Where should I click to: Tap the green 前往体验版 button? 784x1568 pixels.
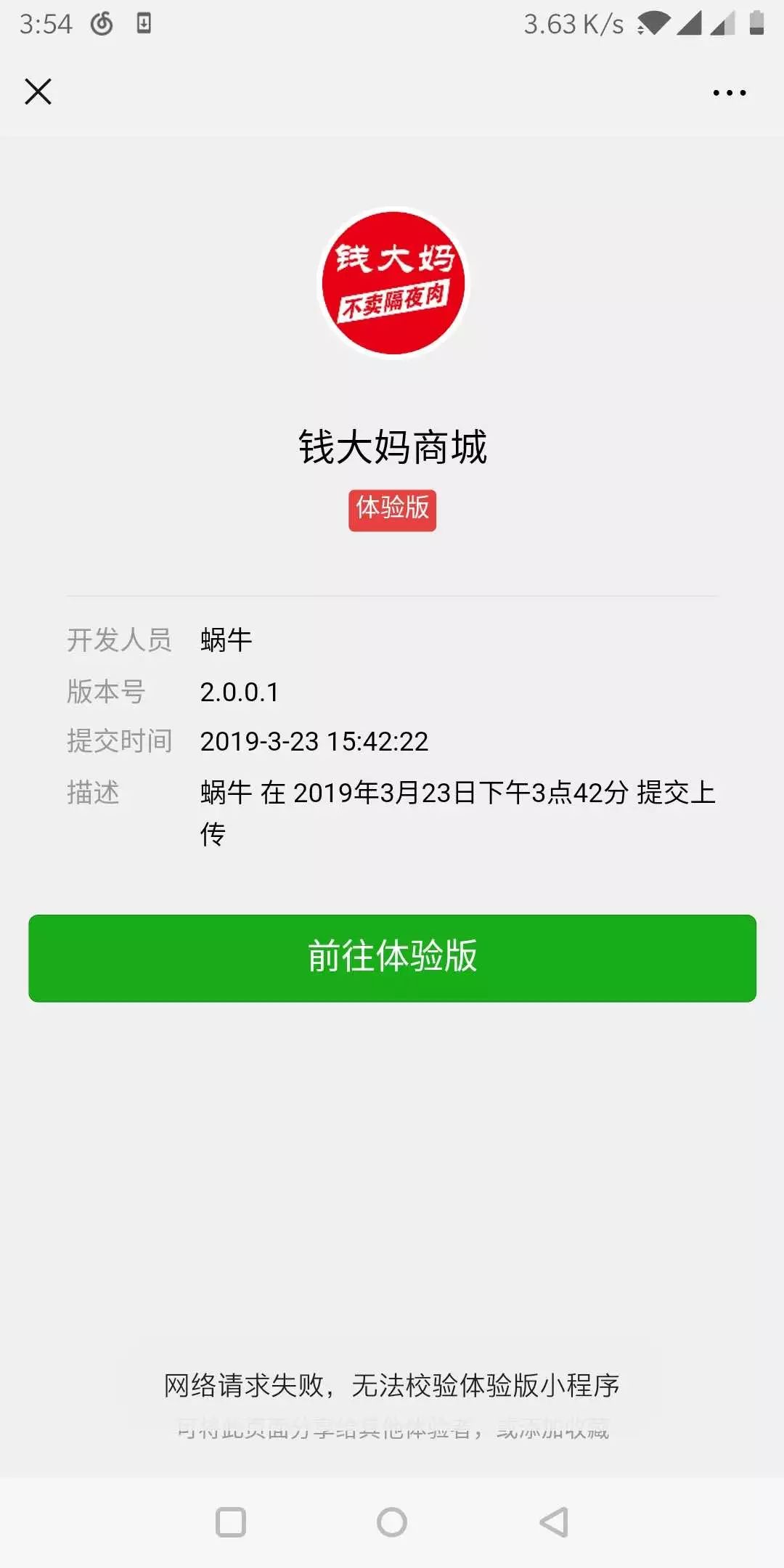tap(392, 957)
